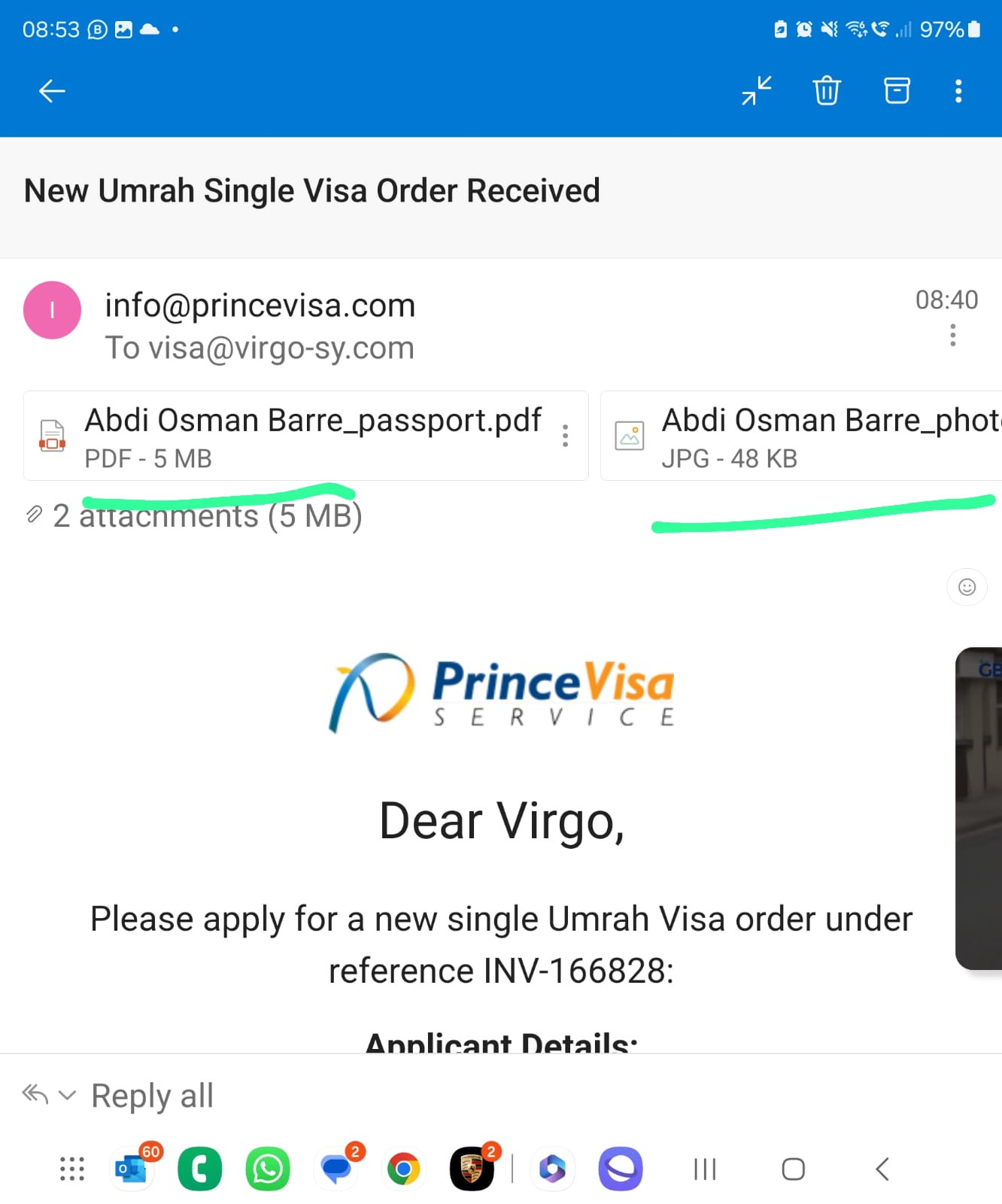Add an emoji reaction to the email

click(x=967, y=587)
